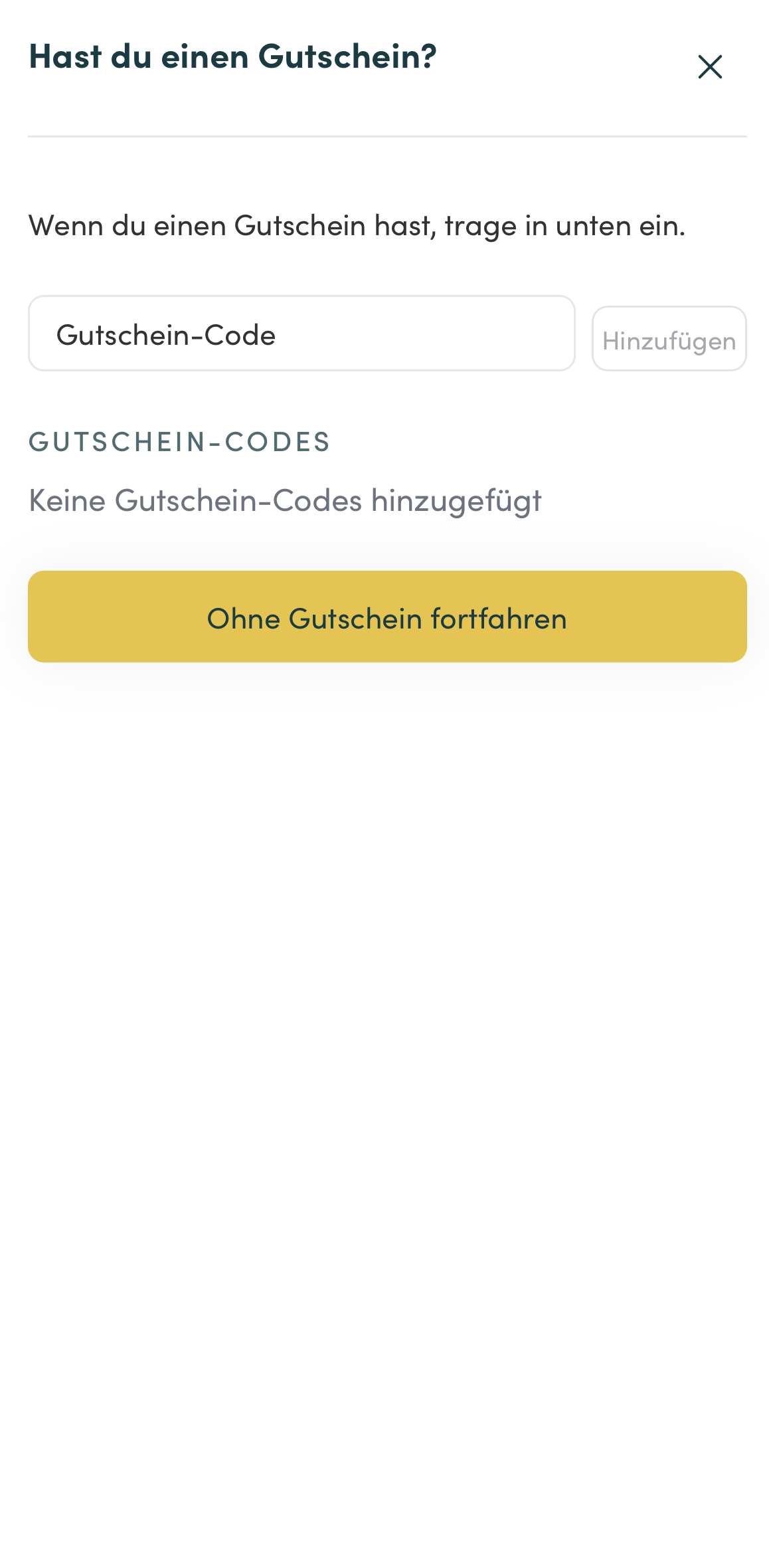Focus the Gutschein-Code input field
This screenshot has width=769, height=1568.
301,334
